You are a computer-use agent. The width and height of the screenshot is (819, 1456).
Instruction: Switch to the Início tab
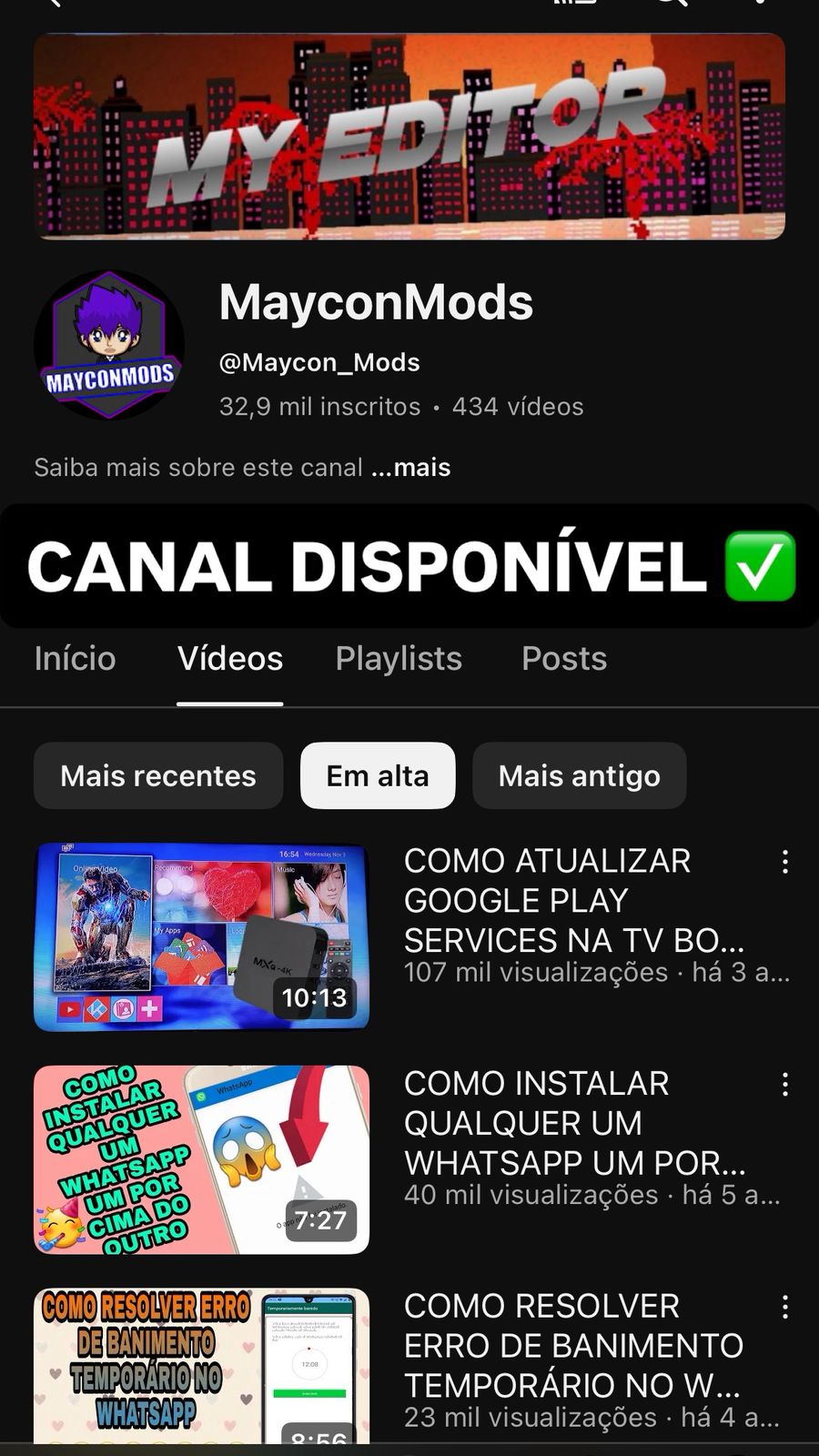point(75,659)
